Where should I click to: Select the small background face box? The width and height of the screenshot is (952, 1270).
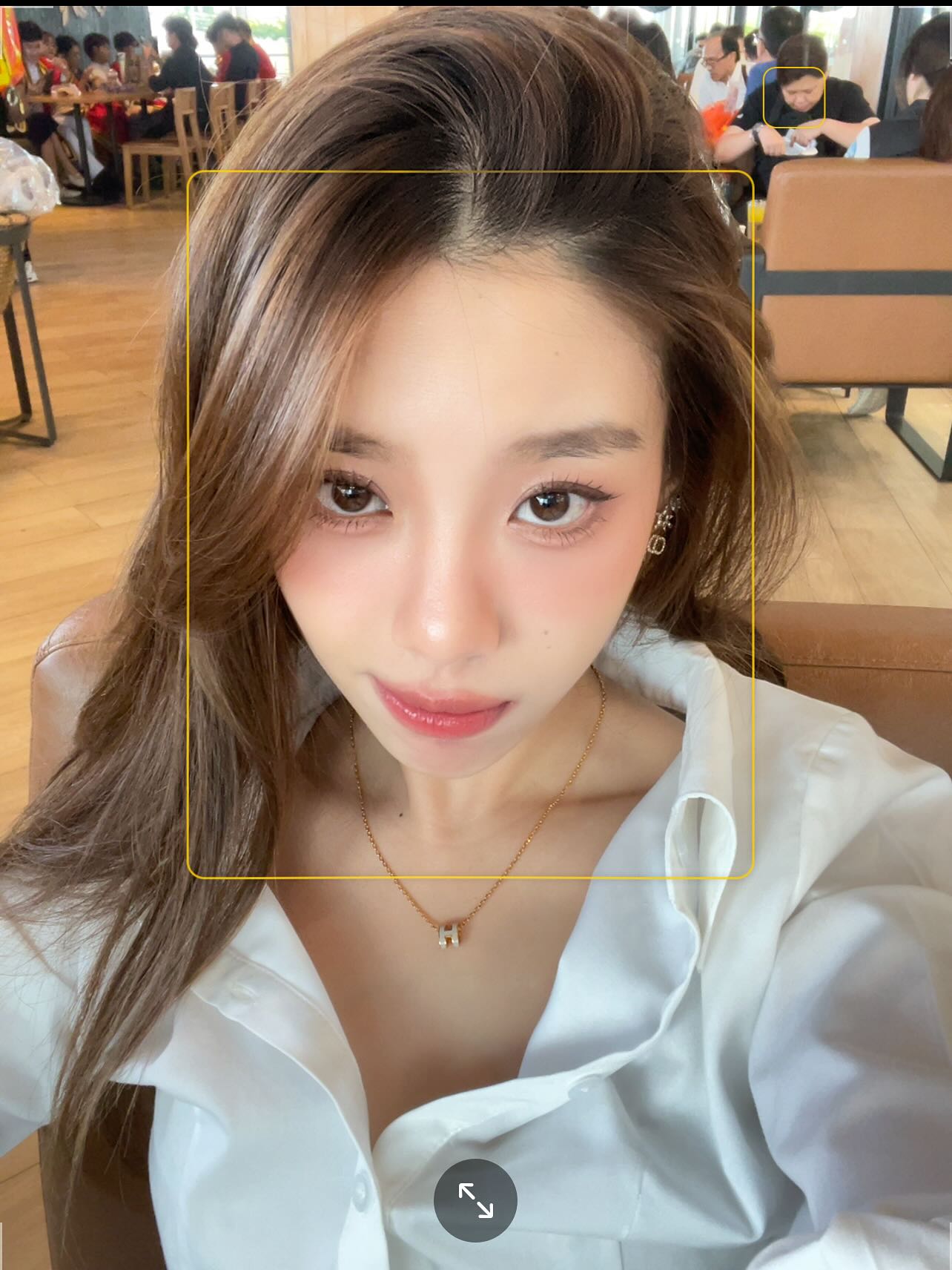point(793,97)
